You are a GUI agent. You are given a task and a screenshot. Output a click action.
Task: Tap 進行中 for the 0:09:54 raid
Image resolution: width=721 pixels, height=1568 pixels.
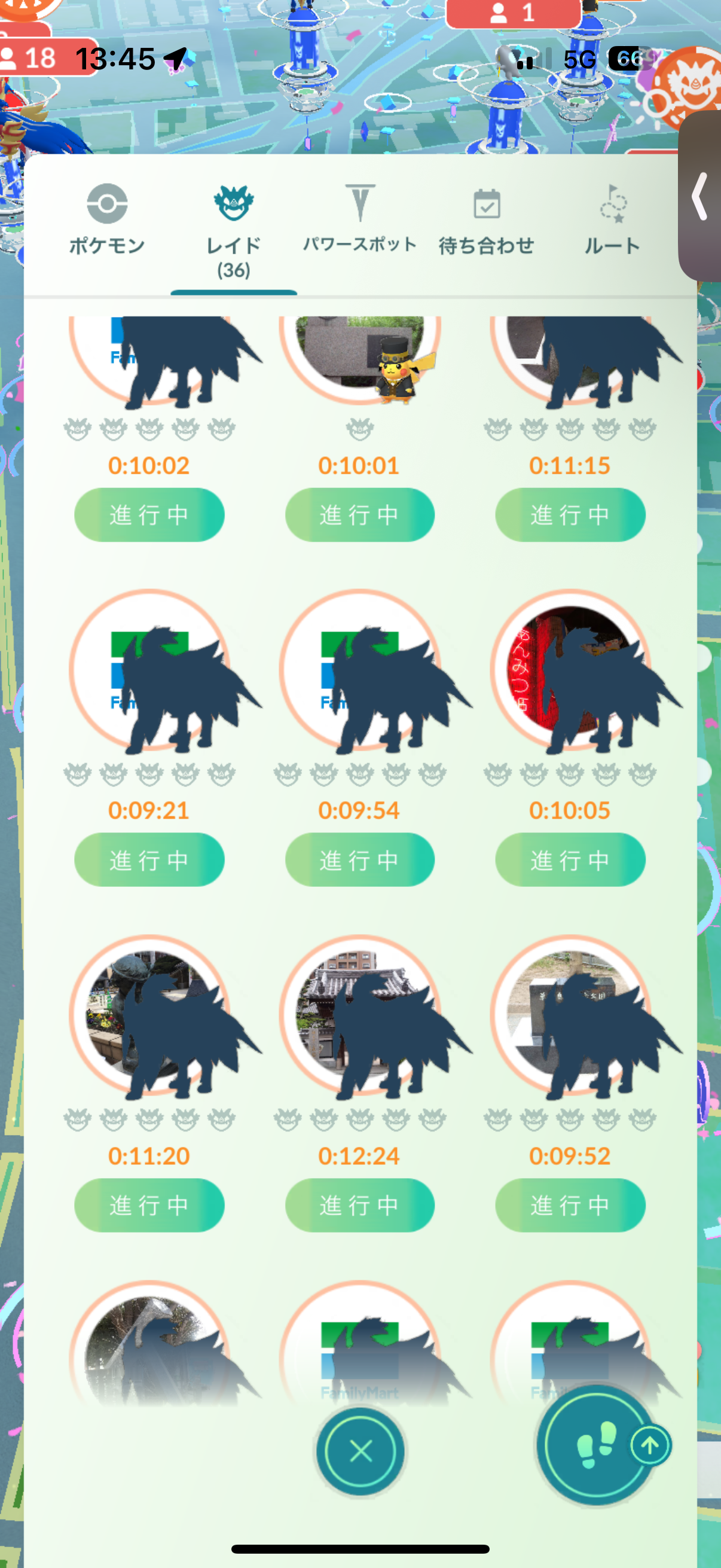359,859
